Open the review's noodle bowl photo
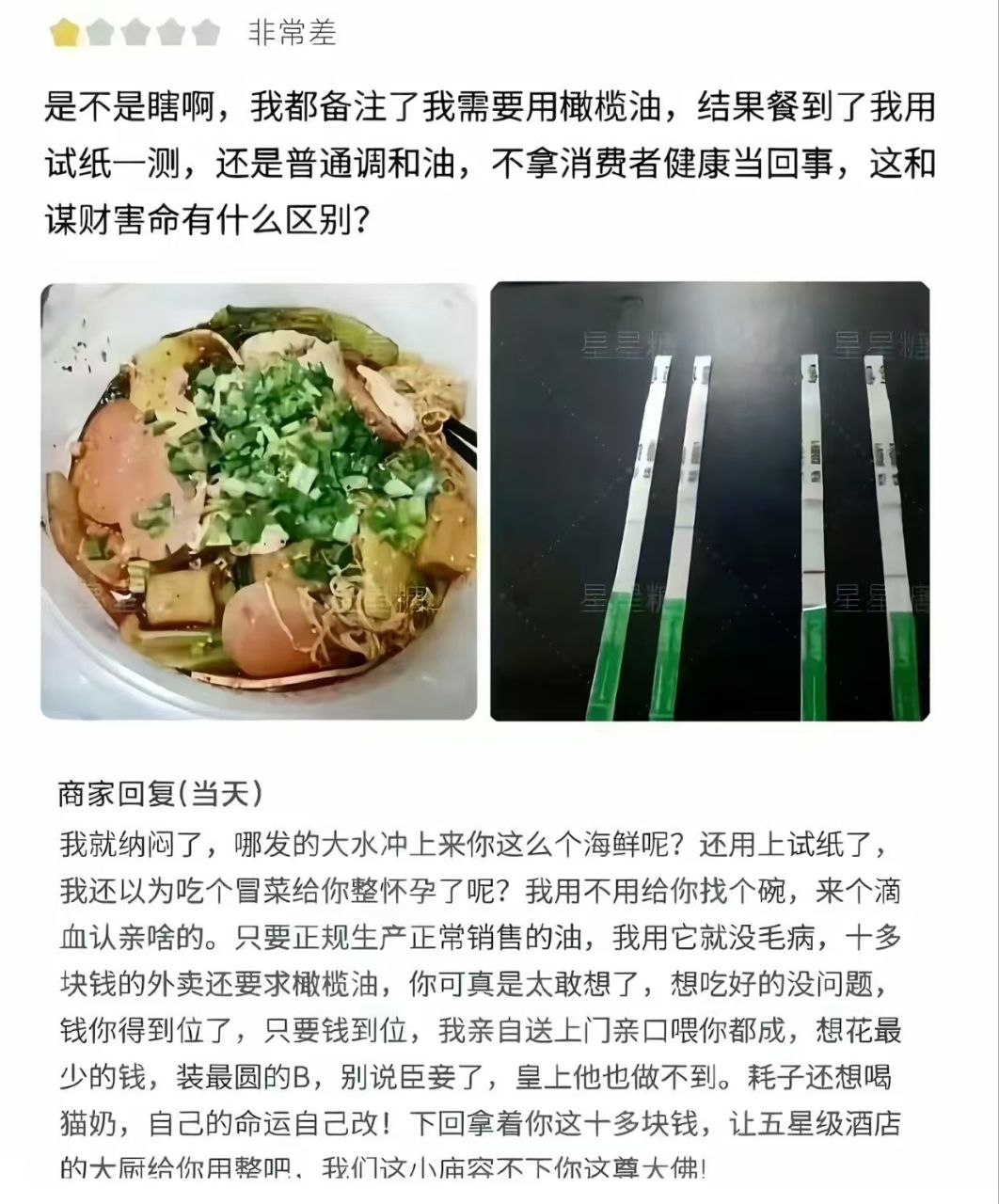Screen dimensions: 999x1204 coord(259,501)
